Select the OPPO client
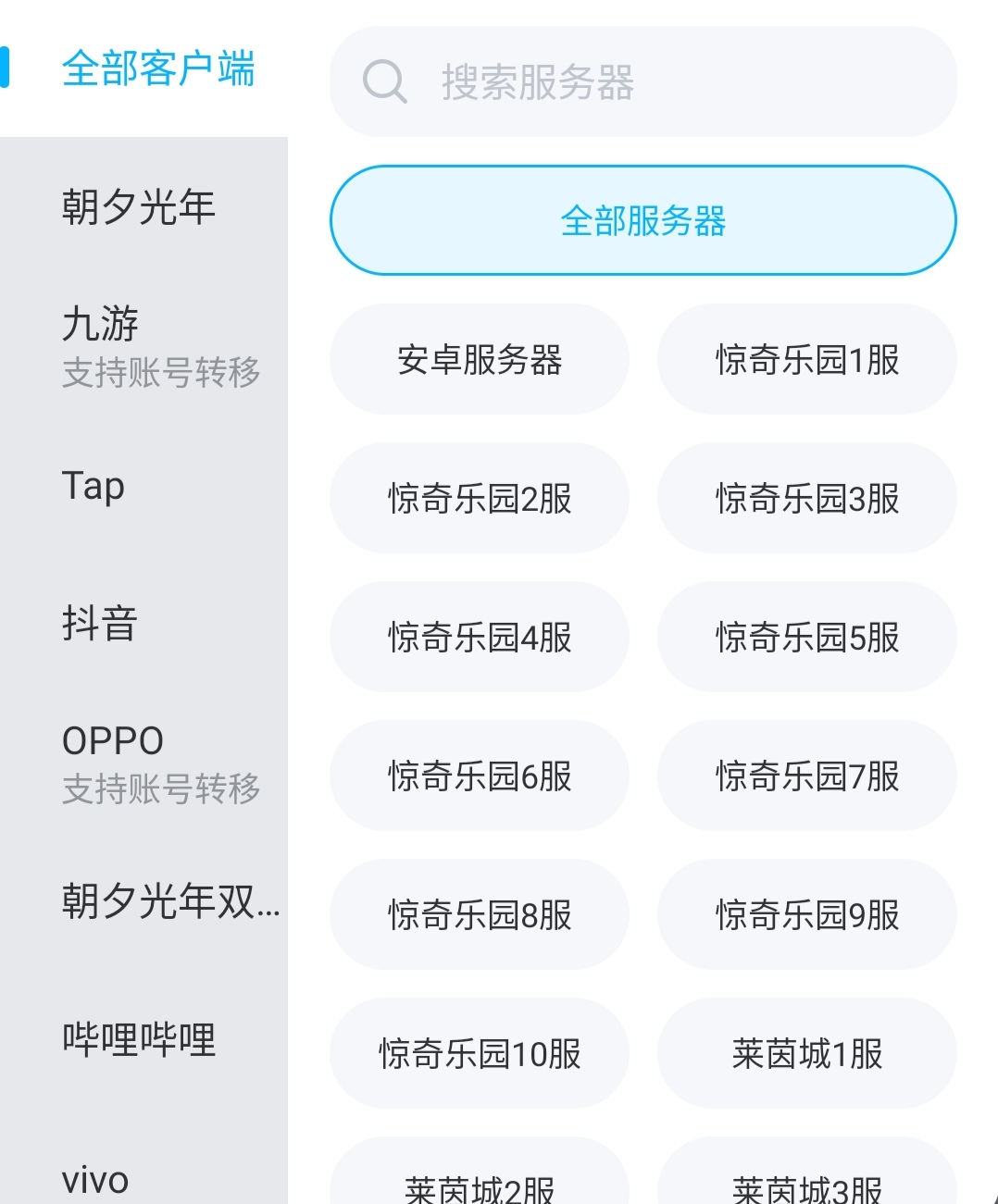 click(143, 763)
